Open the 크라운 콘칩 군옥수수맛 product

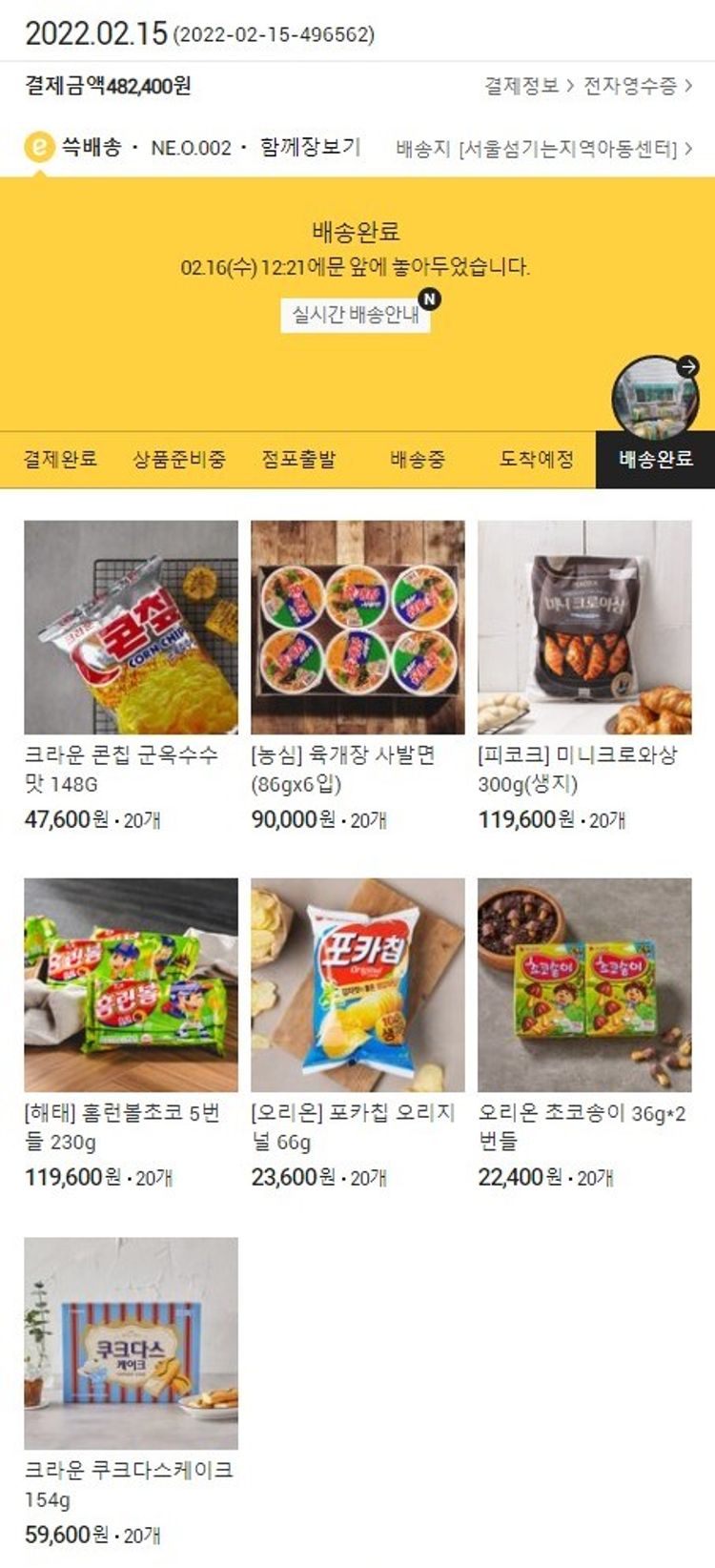(131, 628)
